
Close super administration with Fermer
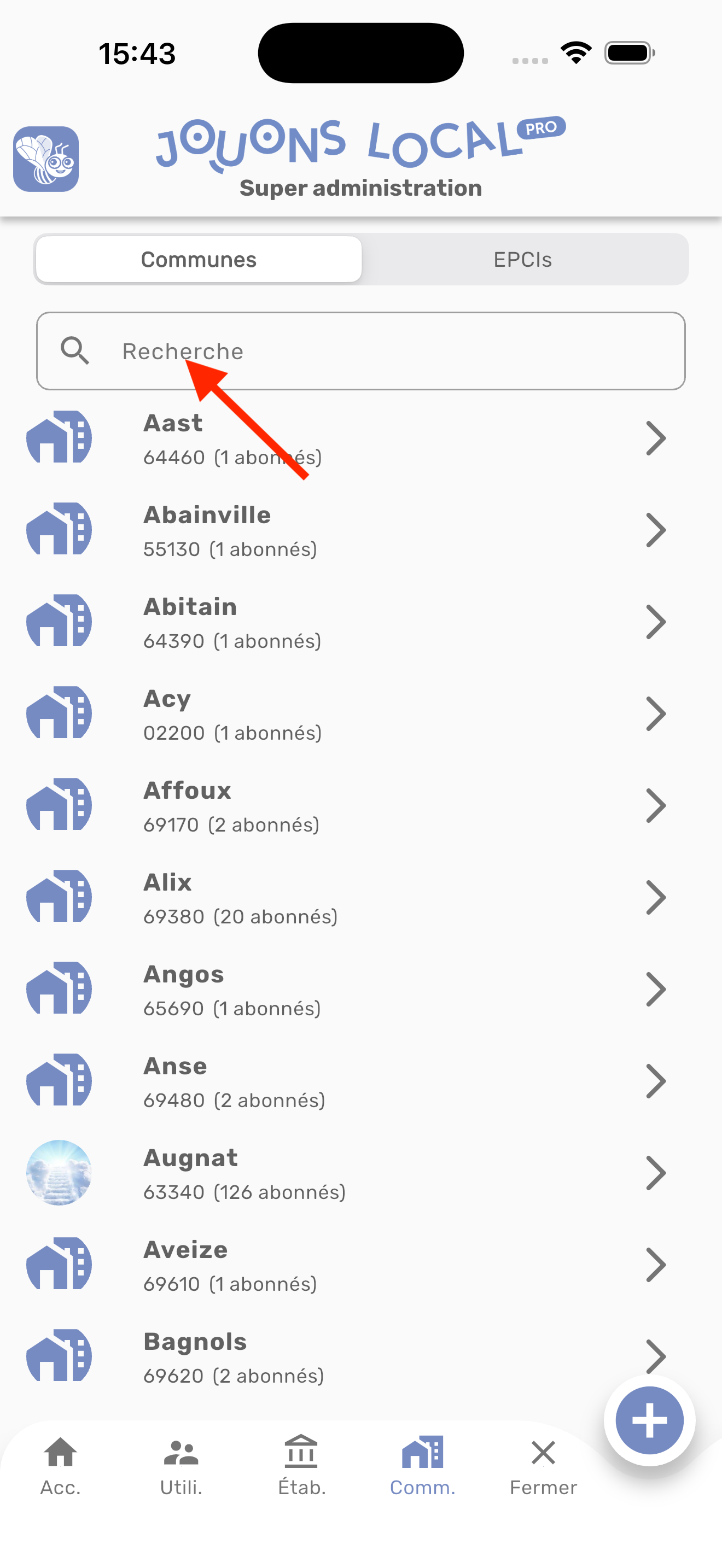coord(543,1466)
